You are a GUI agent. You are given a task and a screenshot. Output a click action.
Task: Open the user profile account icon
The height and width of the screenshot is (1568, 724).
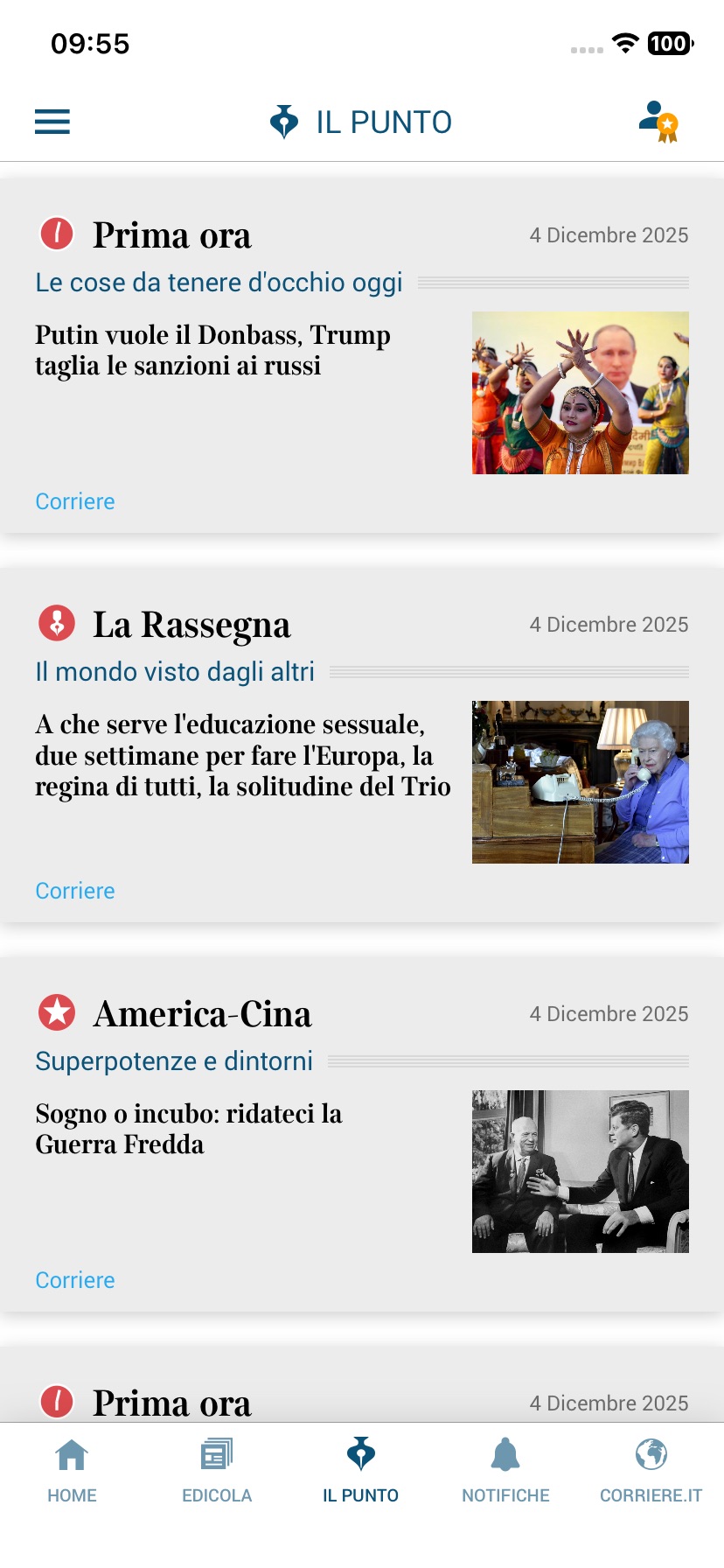pos(659,122)
